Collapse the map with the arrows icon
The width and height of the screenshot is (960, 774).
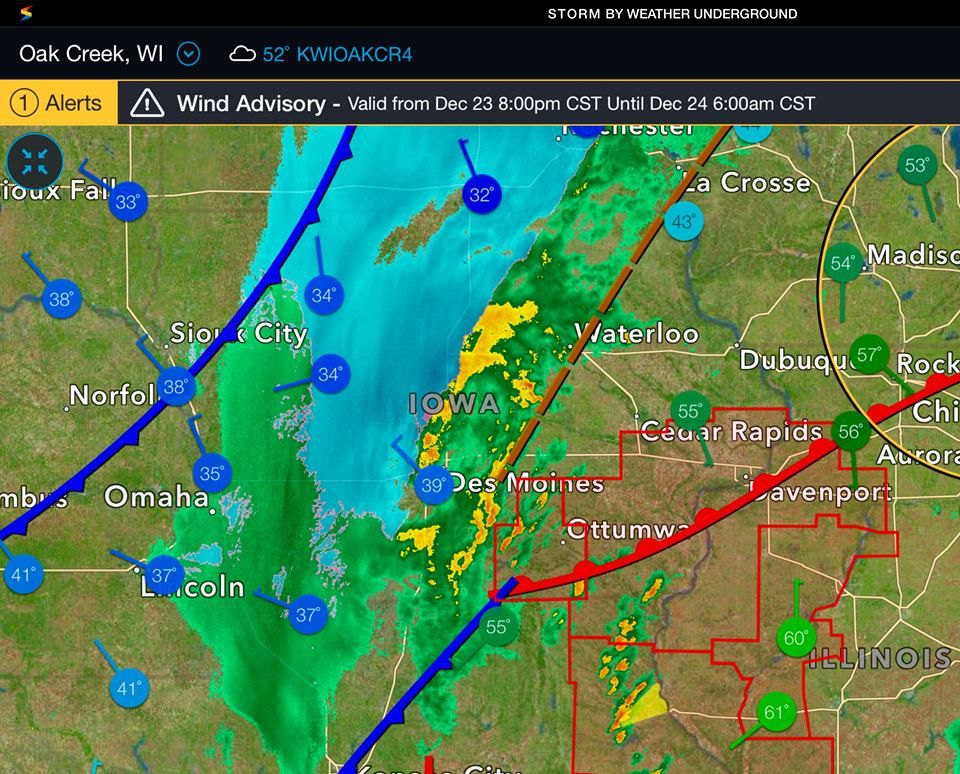[34, 162]
